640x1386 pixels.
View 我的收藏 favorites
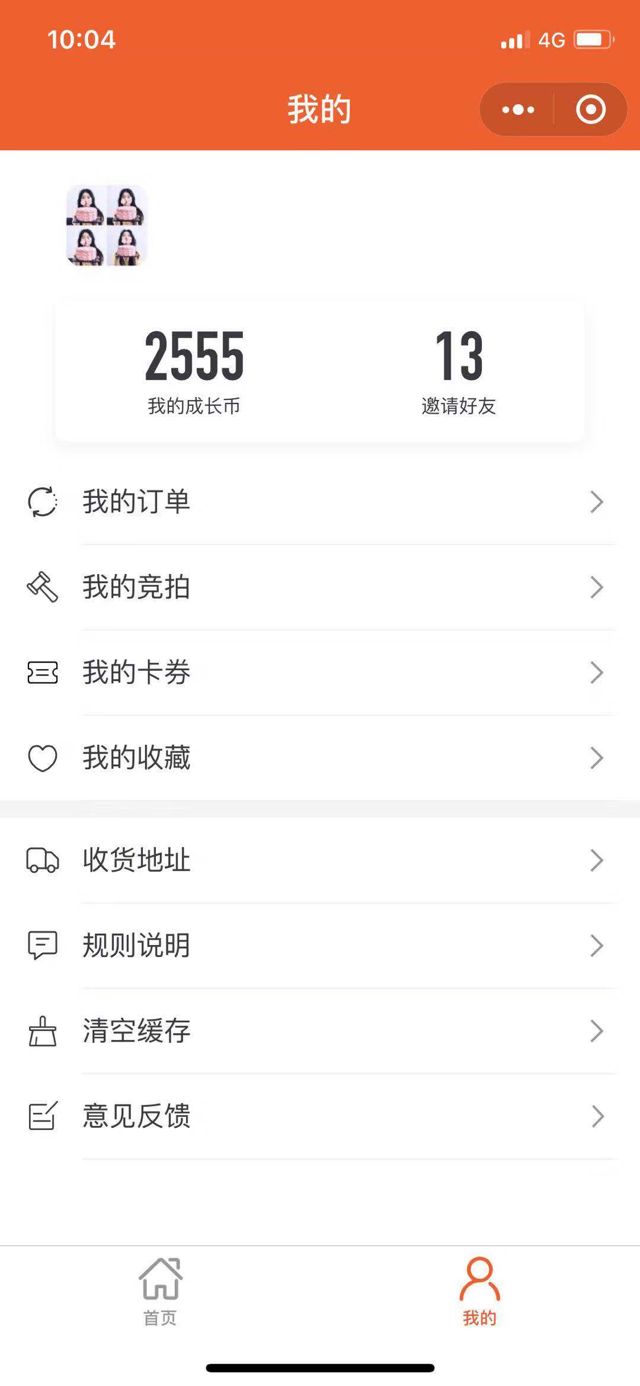point(320,759)
